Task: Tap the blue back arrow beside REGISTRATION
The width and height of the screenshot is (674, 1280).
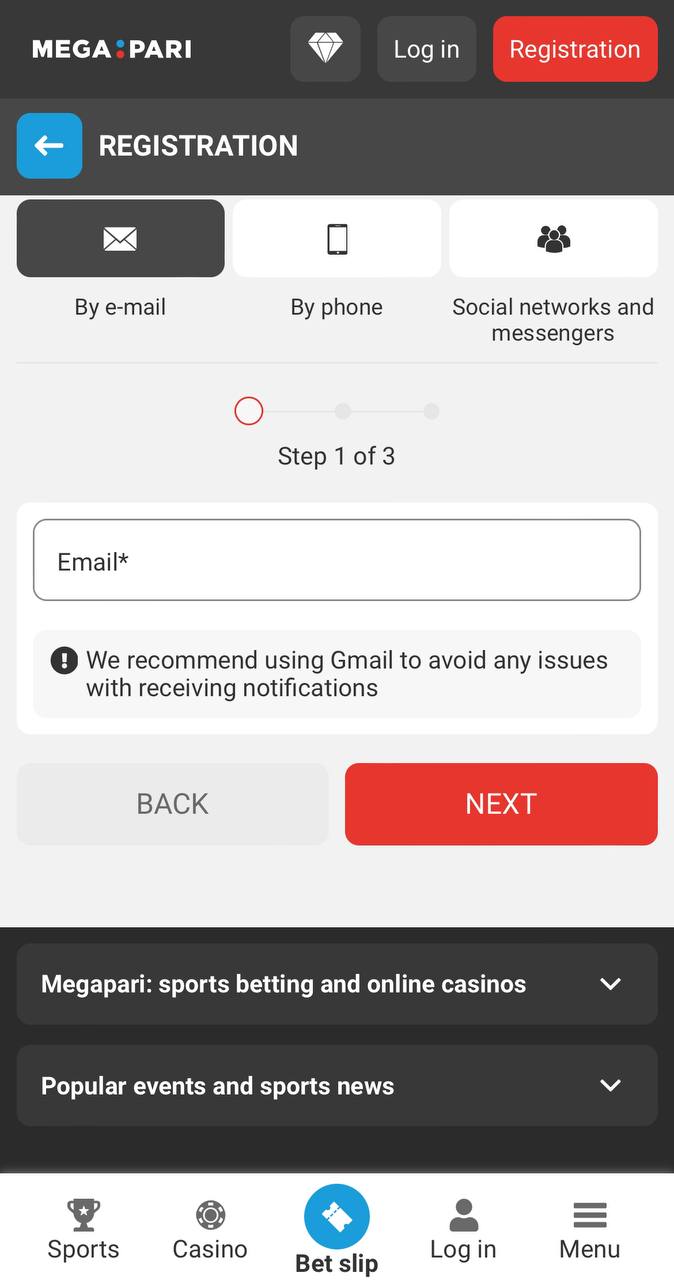Action: click(x=49, y=146)
